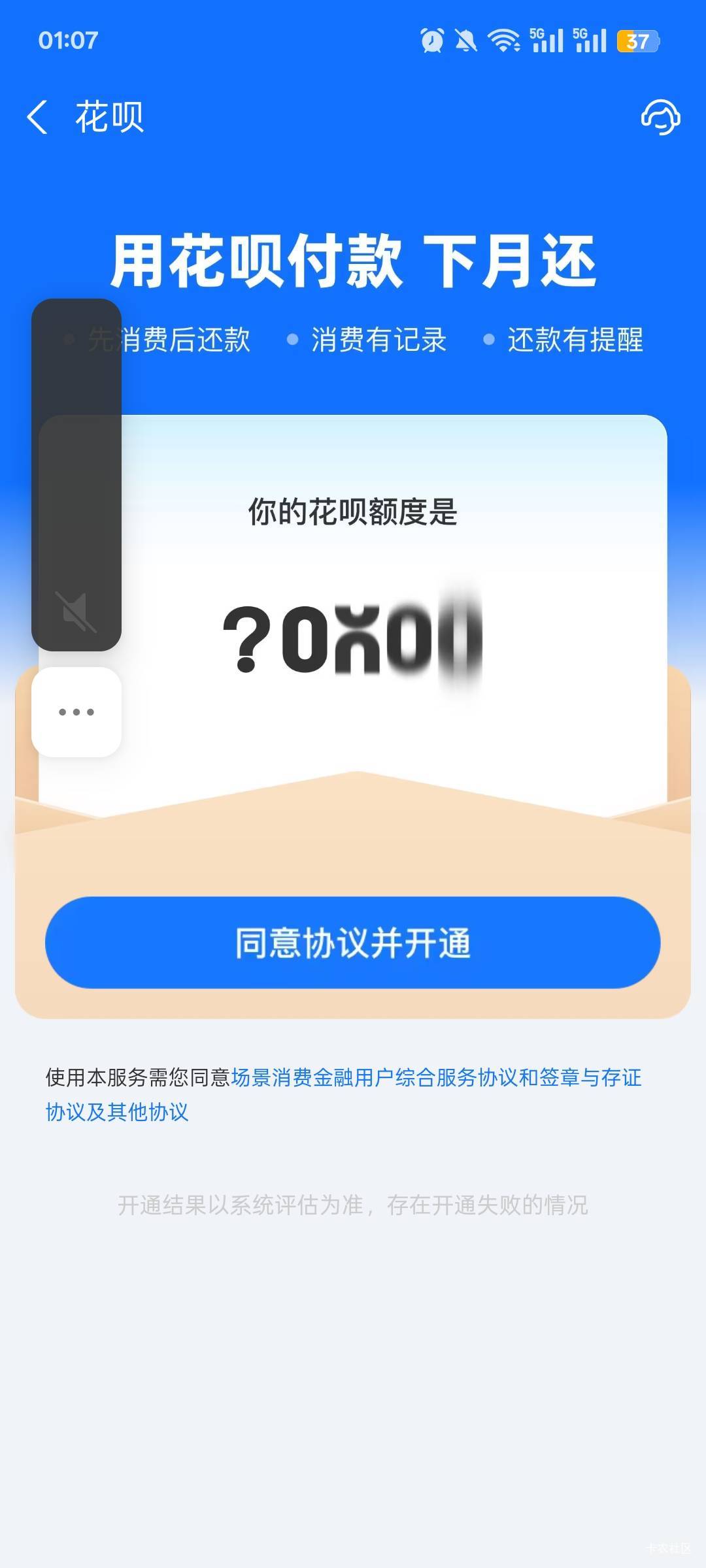
Task: Go back from the 花呗 page
Action: coord(37,117)
